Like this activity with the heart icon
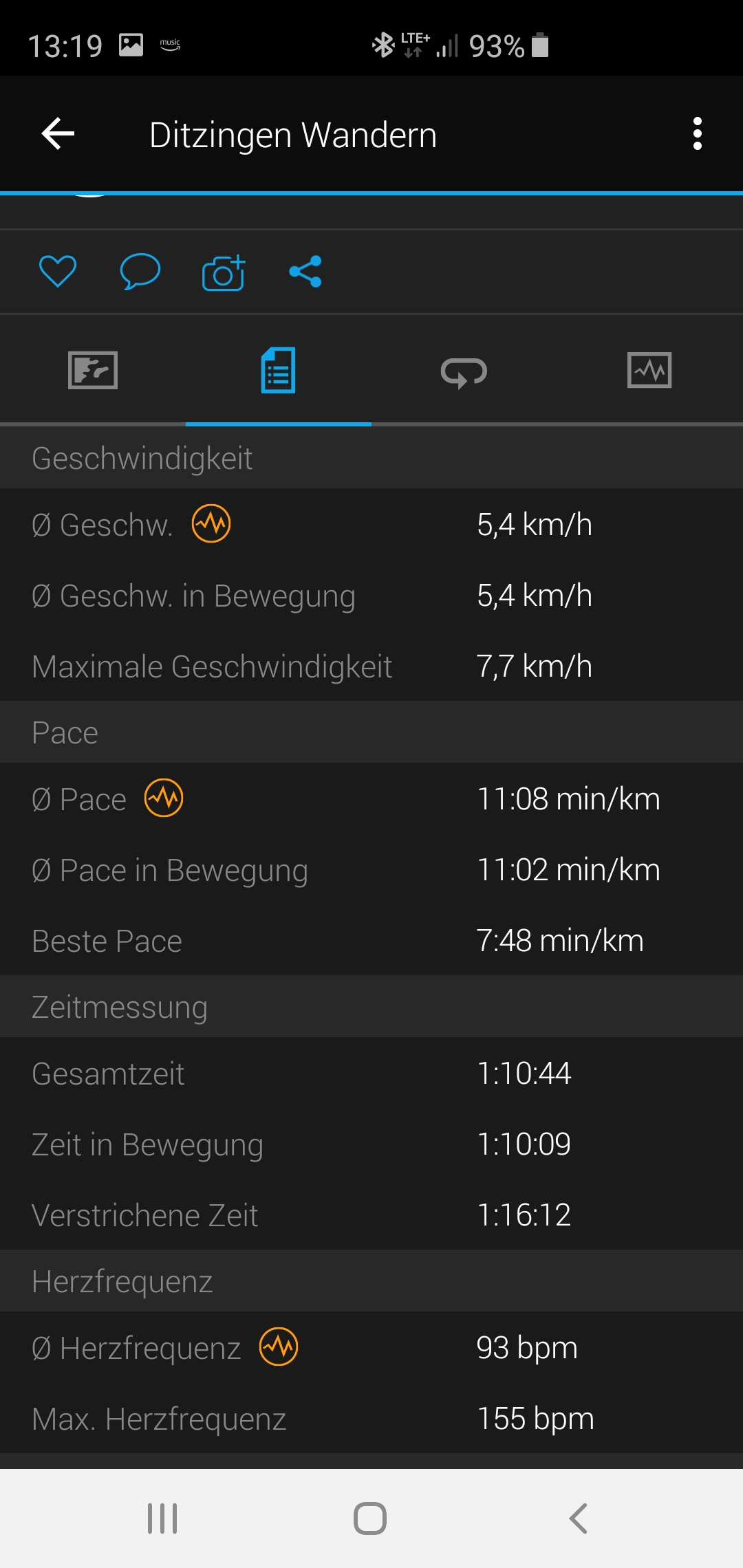743x1568 pixels. pyautogui.click(x=58, y=271)
